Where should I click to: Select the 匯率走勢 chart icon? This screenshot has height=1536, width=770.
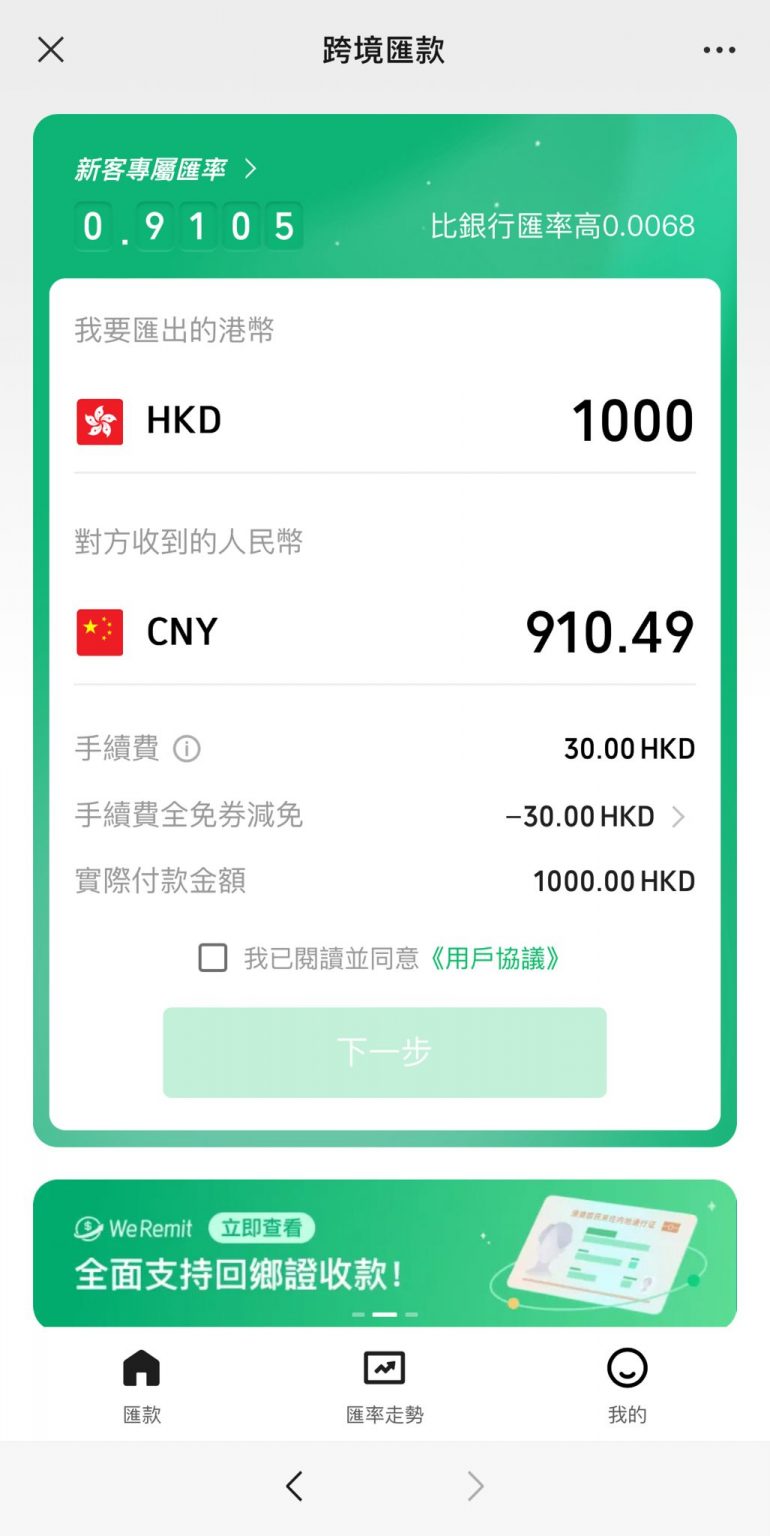pyautogui.click(x=384, y=1367)
